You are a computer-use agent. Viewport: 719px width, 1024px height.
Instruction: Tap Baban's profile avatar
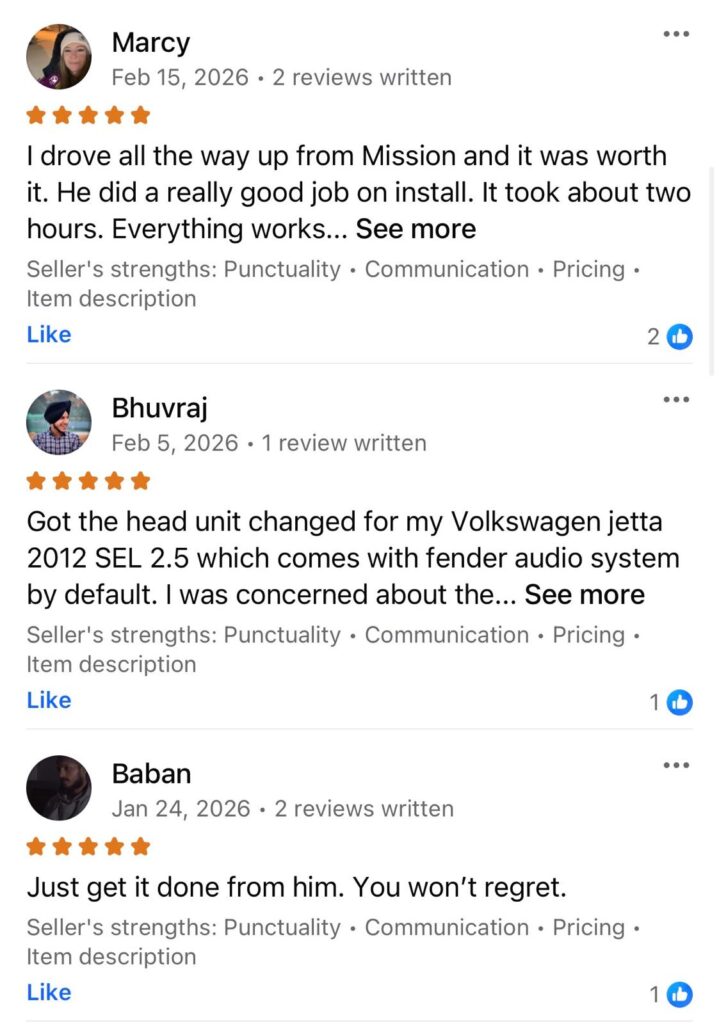point(58,788)
